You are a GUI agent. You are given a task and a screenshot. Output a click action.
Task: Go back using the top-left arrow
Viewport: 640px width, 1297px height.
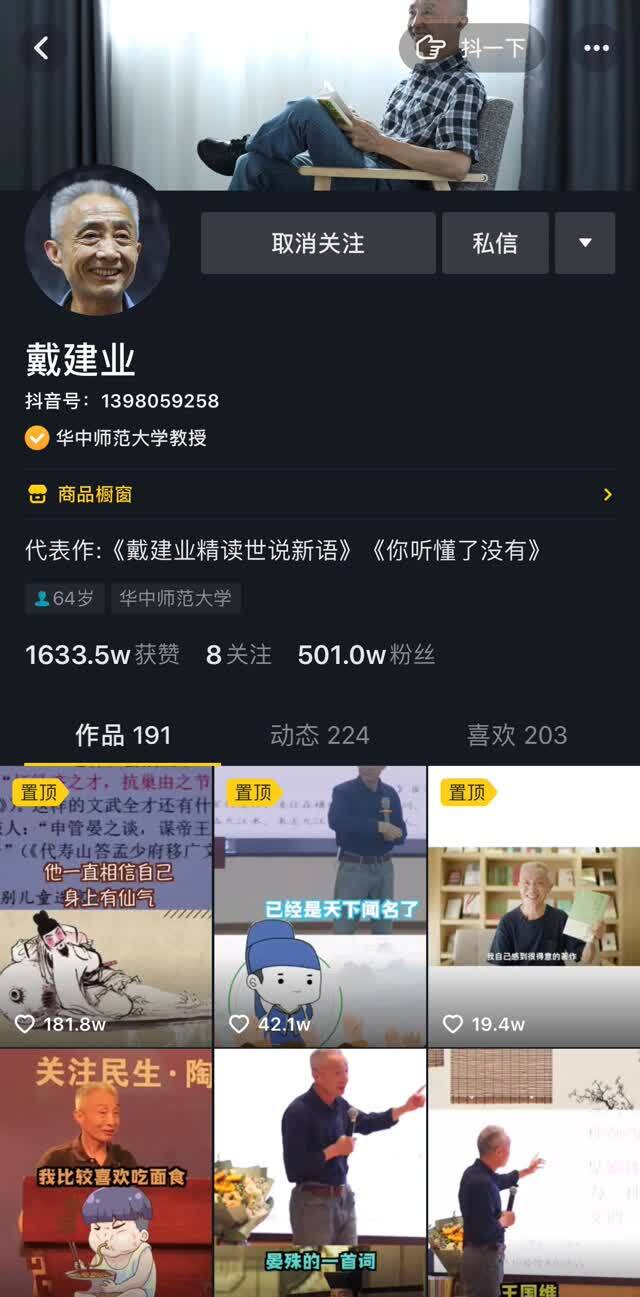coord(41,48)
